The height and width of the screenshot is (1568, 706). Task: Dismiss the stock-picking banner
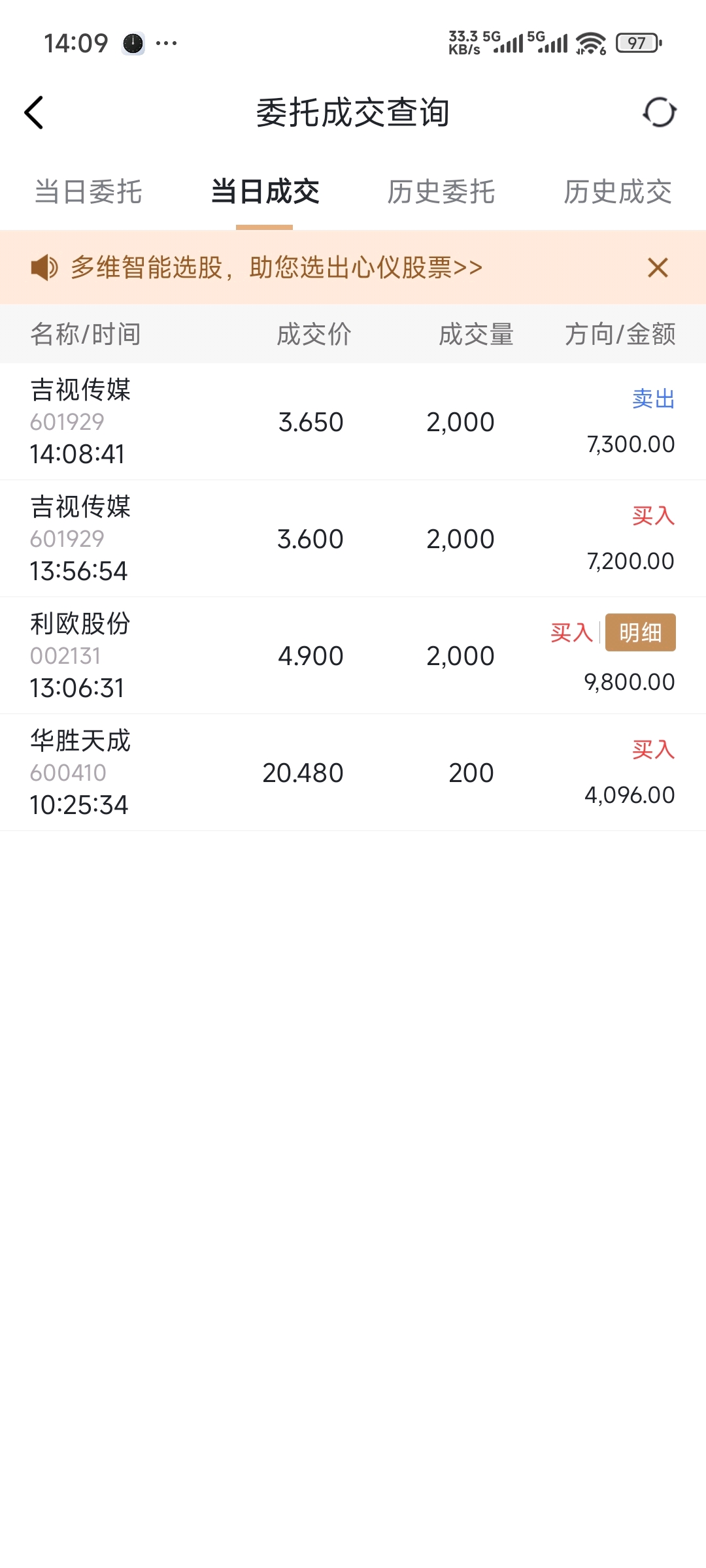coord(658,267)
